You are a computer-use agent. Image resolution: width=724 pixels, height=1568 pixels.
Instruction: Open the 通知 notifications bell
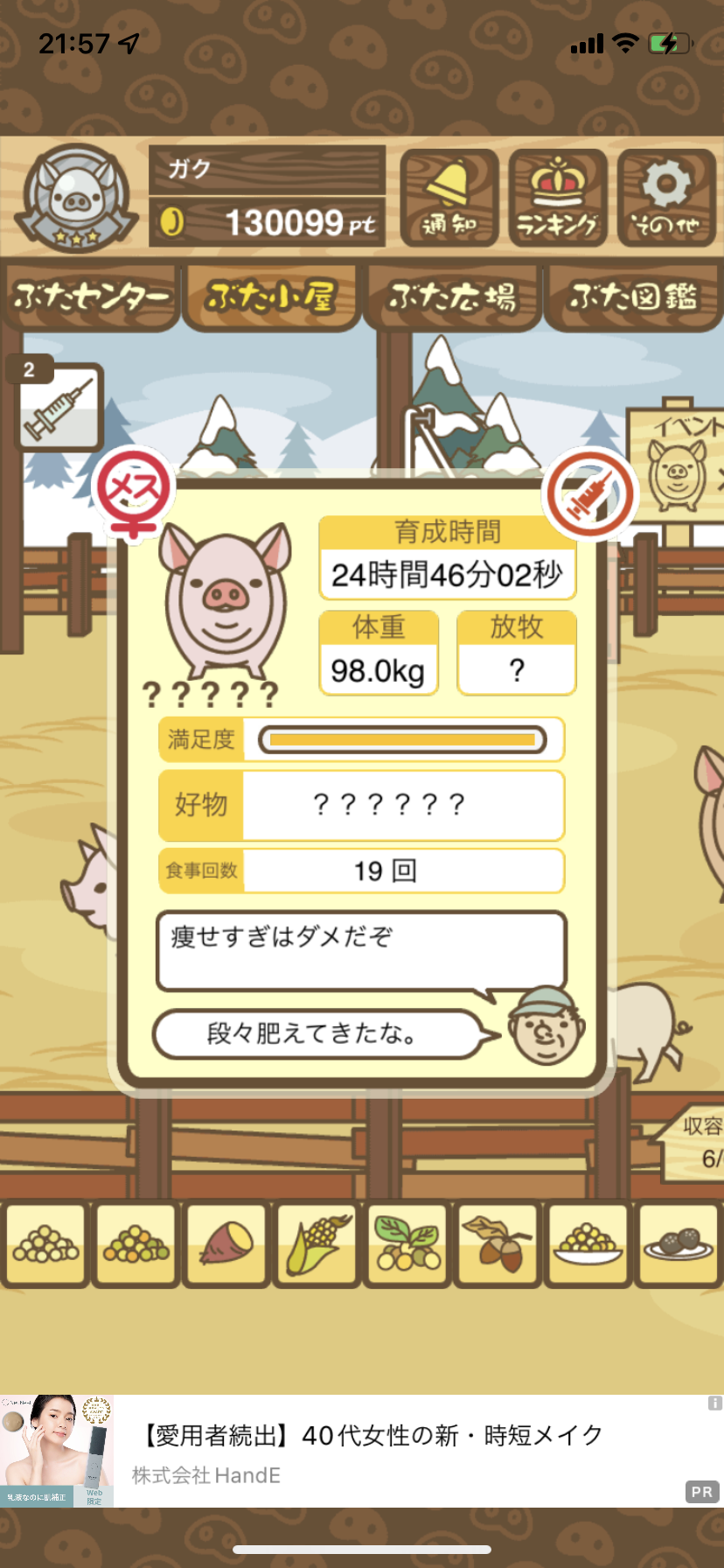point(449,198)
